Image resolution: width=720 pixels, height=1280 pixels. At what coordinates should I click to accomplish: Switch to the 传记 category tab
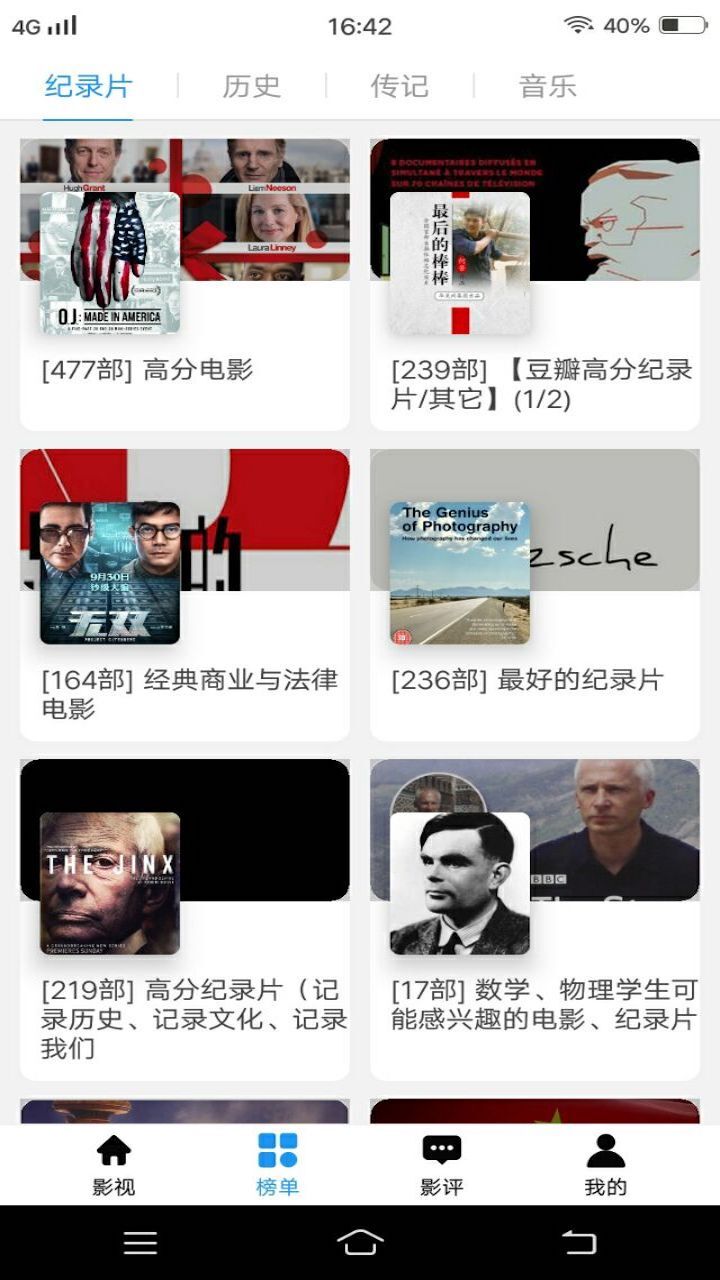click(401, 86)
